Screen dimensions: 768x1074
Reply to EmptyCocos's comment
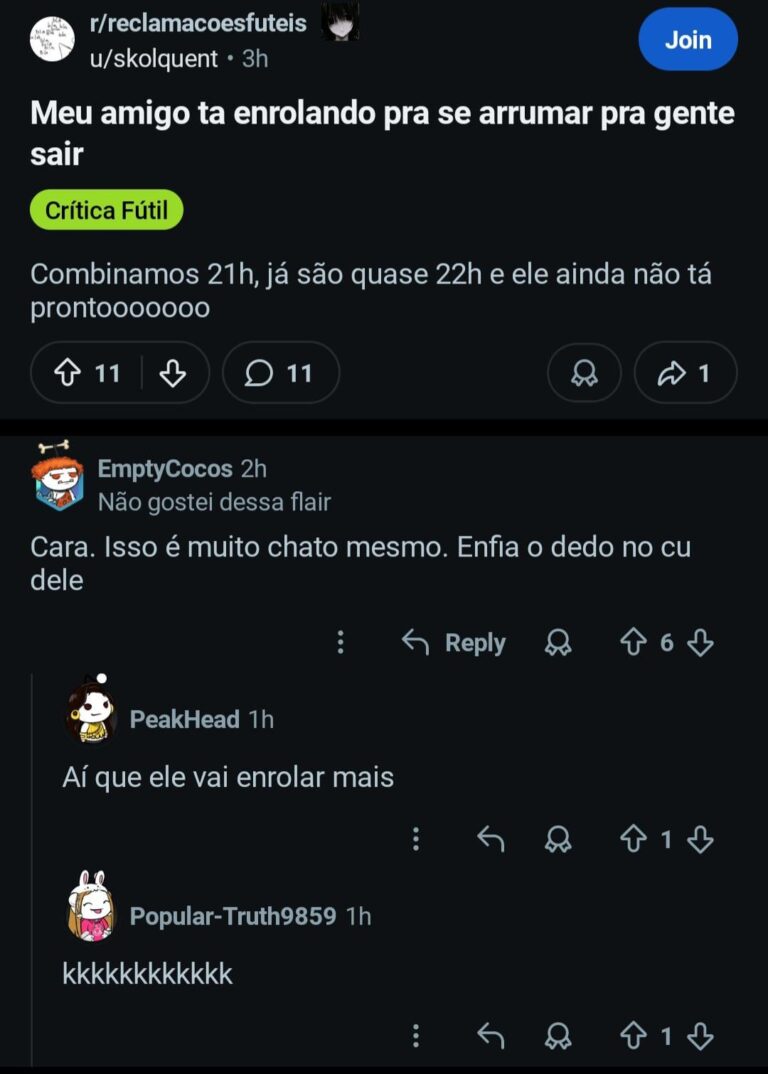(454, 642)
